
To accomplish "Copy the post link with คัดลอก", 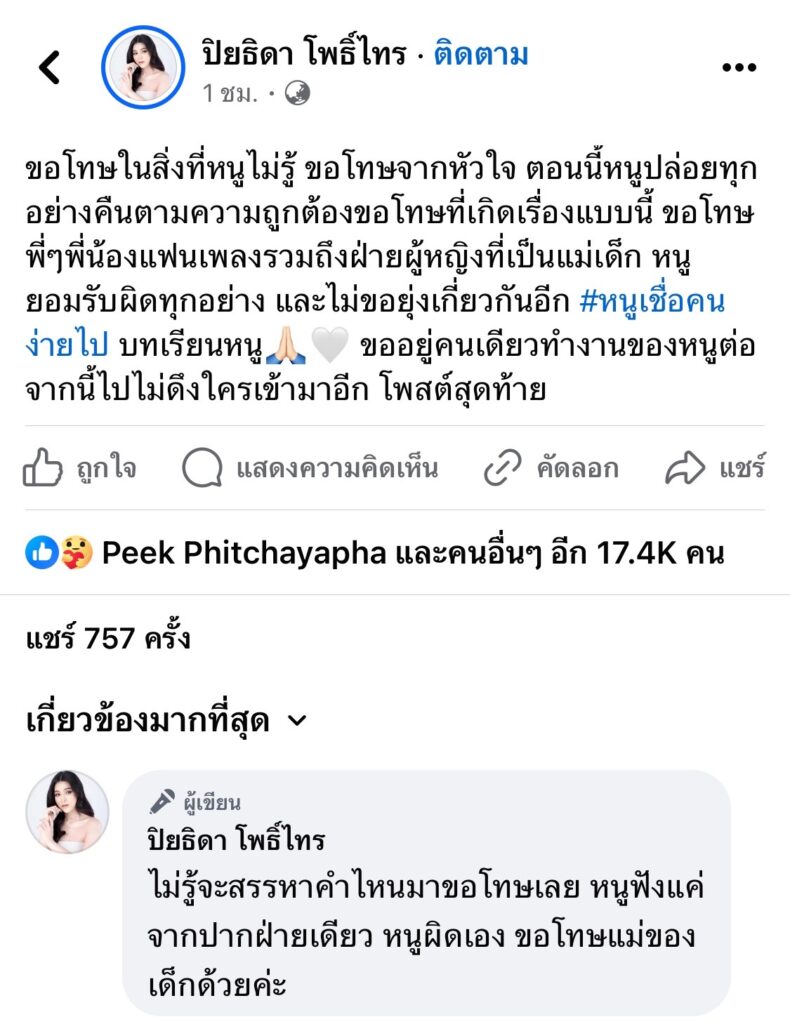I will coord(550,468).
